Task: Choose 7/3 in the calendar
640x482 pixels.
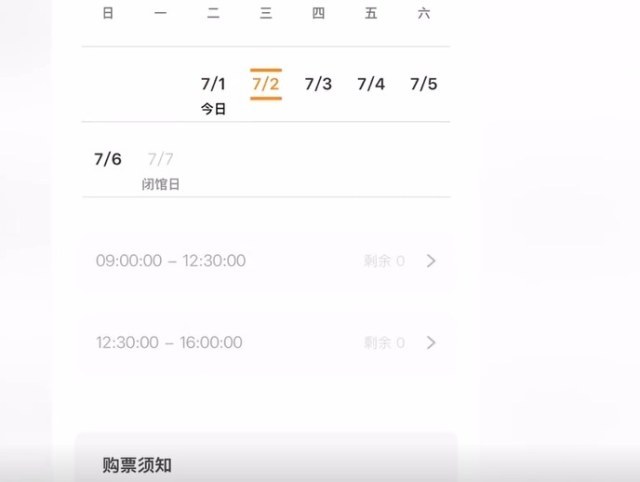Action: coord(318,84)
